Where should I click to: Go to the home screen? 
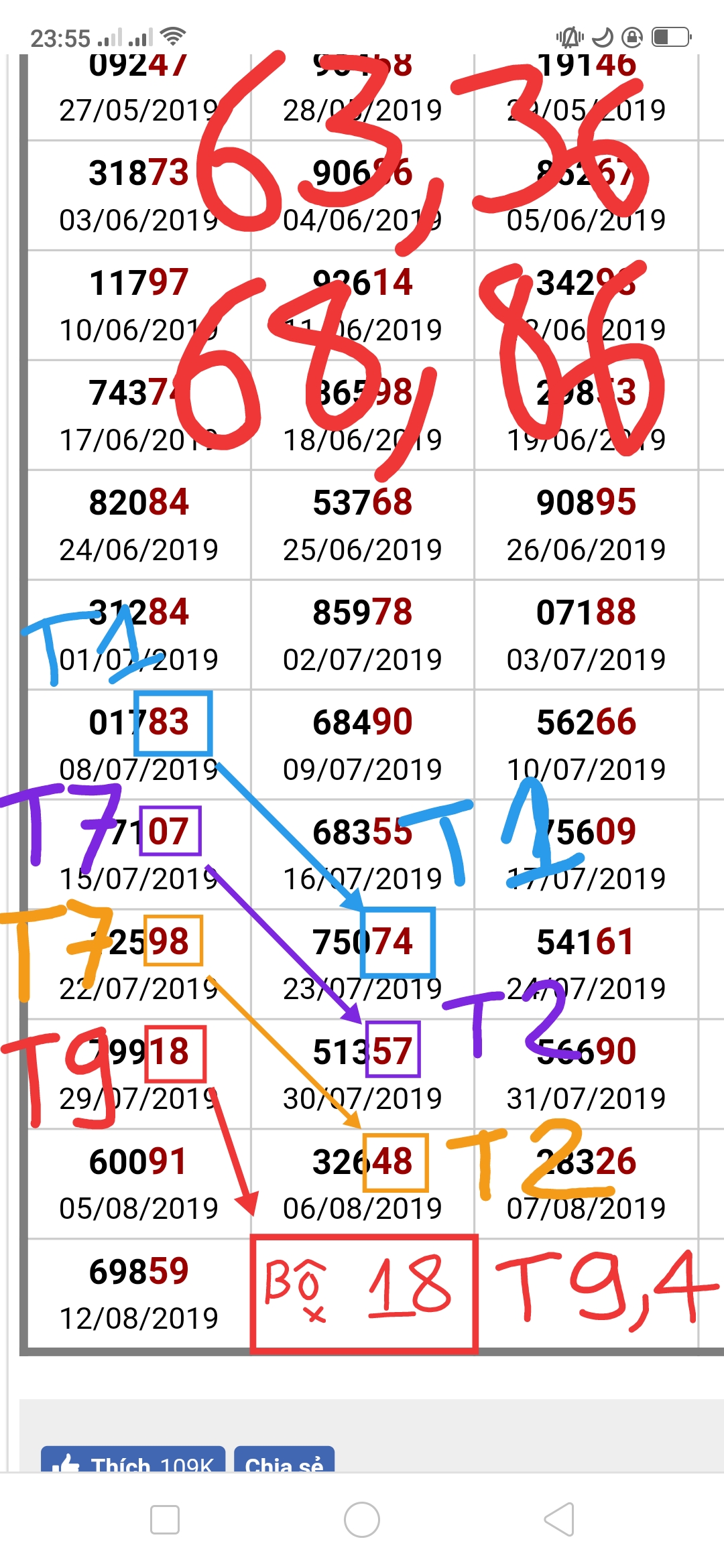(362, 1520)
